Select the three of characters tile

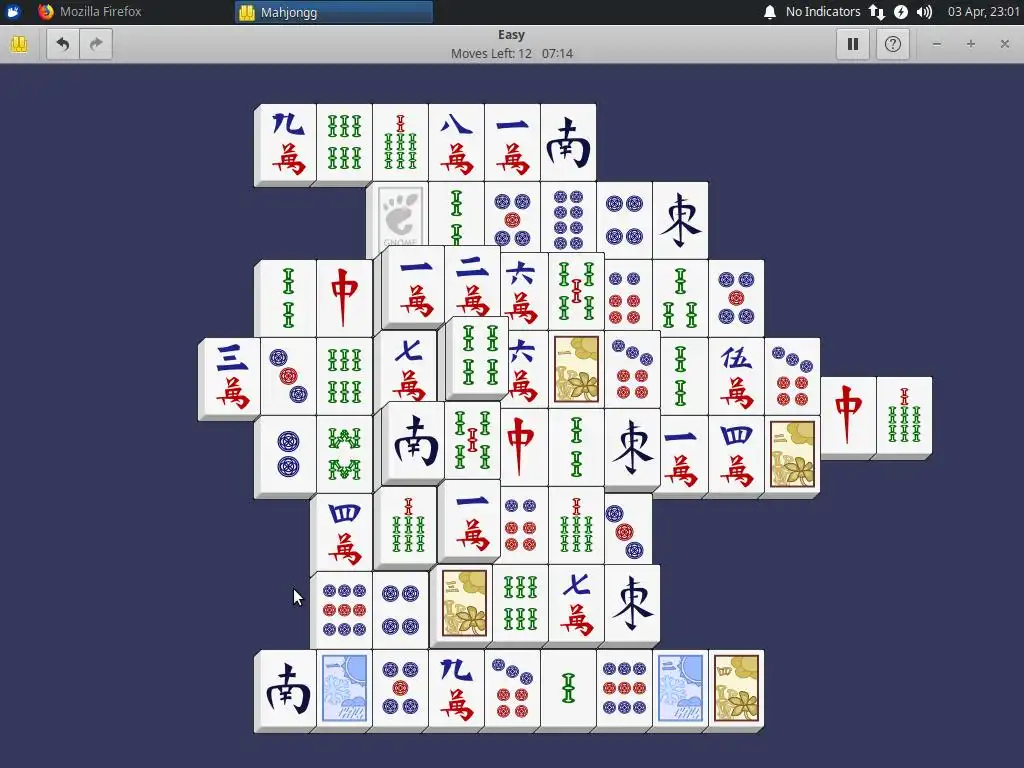(232, 376)
